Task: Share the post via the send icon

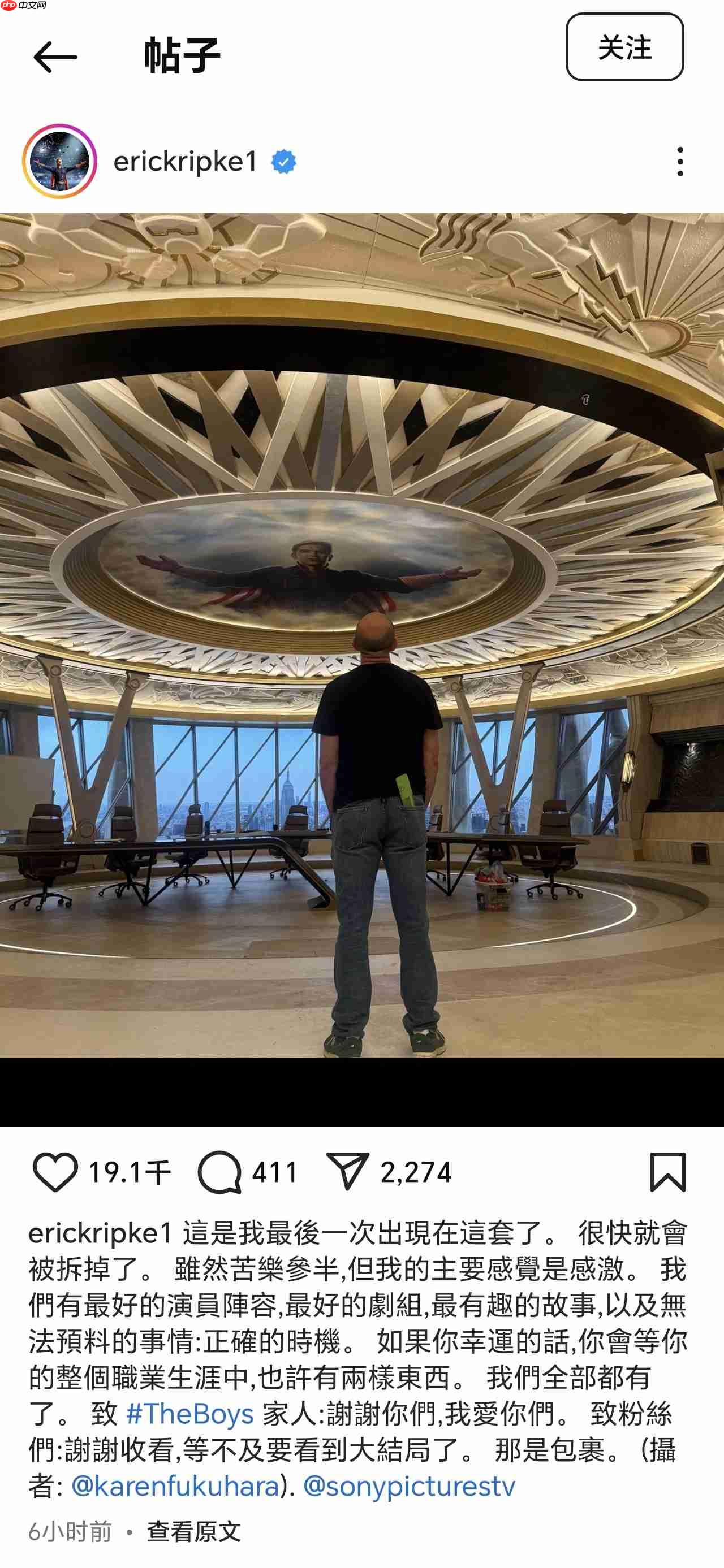Action: point(347,1171)
